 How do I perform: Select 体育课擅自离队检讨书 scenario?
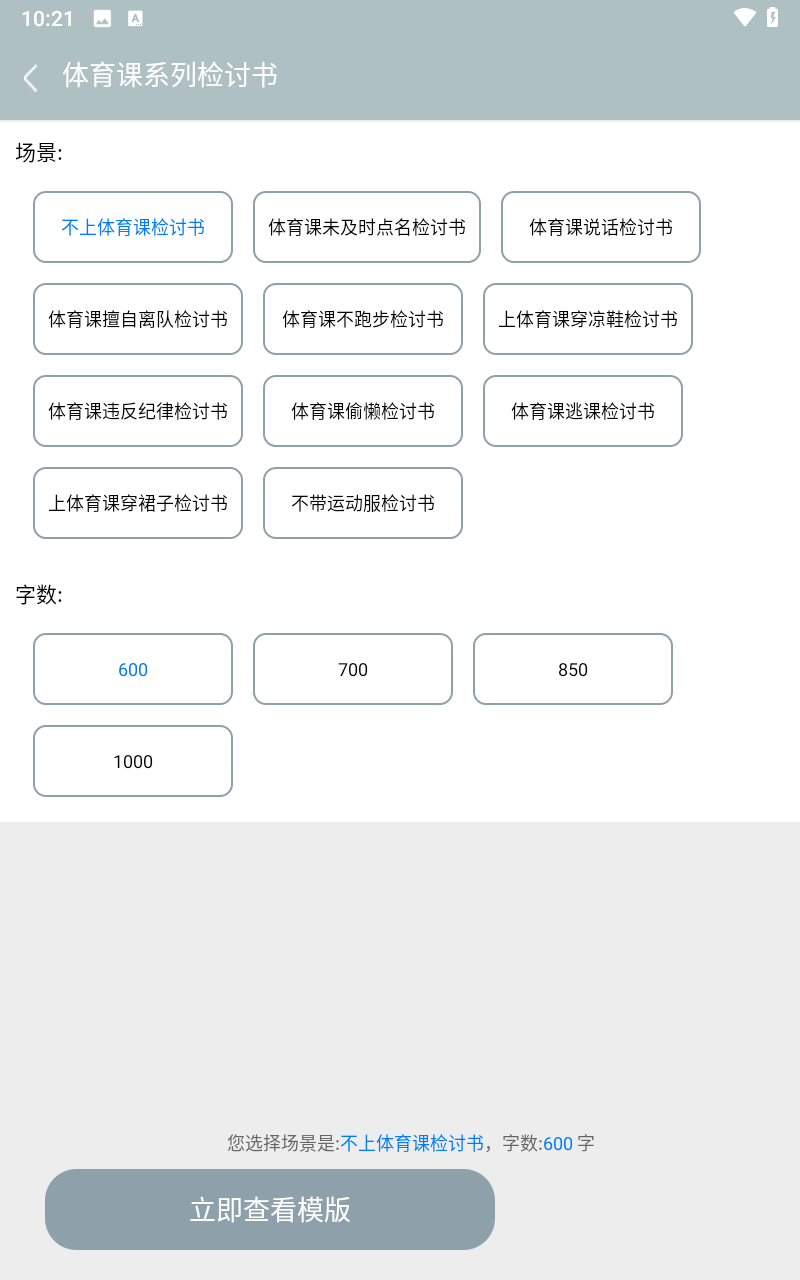pyautogui.click(x=138, y=319)
